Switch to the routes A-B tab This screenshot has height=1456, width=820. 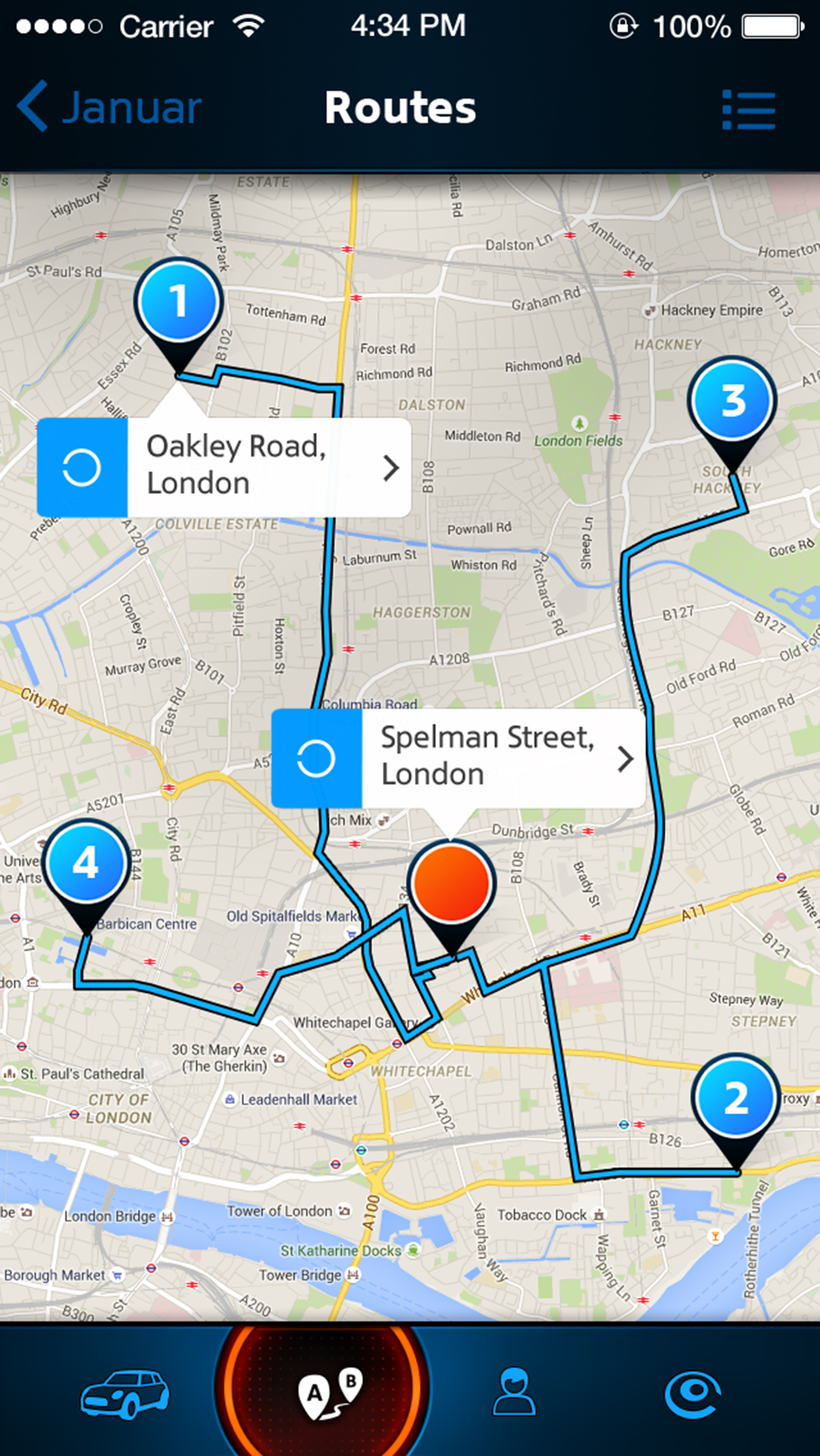tap(329, 1394)
